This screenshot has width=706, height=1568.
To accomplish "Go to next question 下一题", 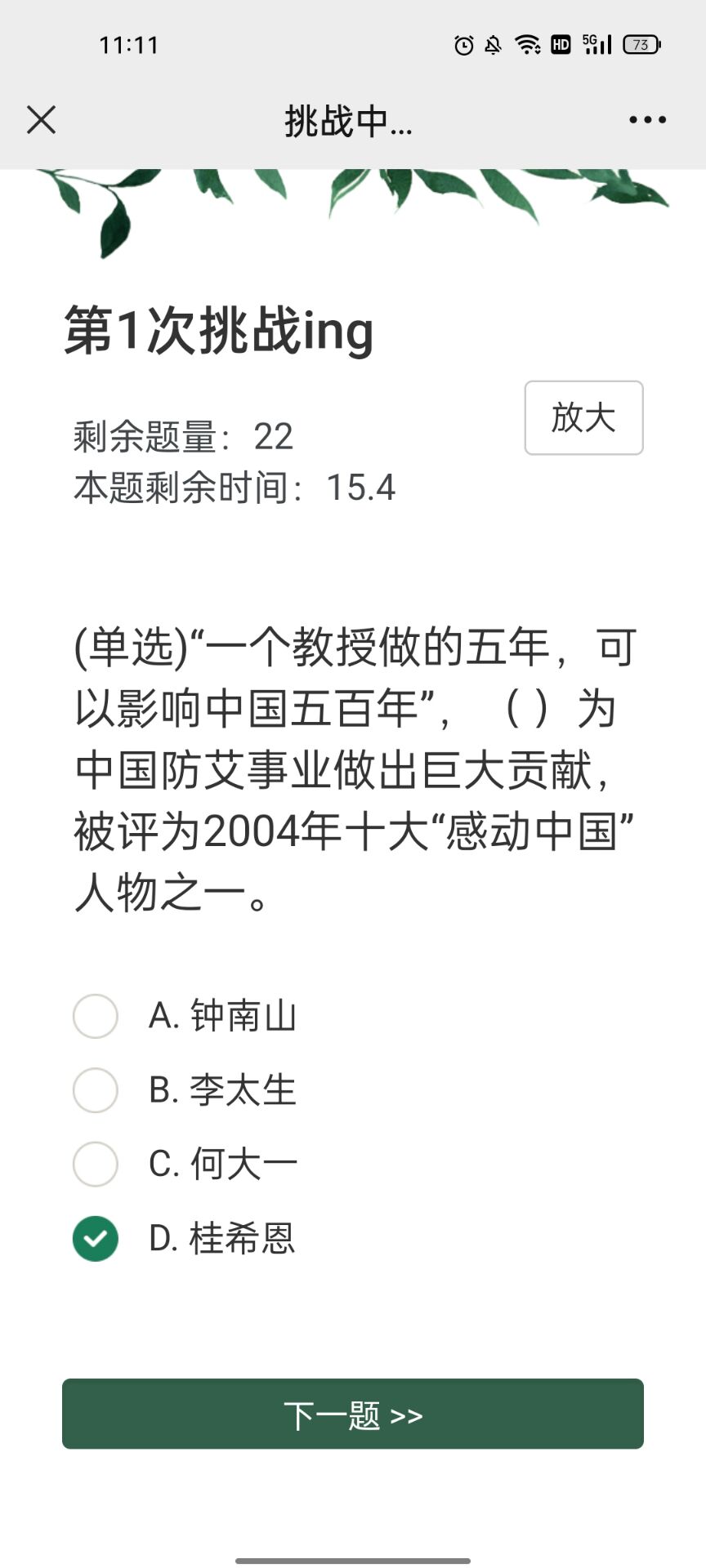I will (353, 1414).
